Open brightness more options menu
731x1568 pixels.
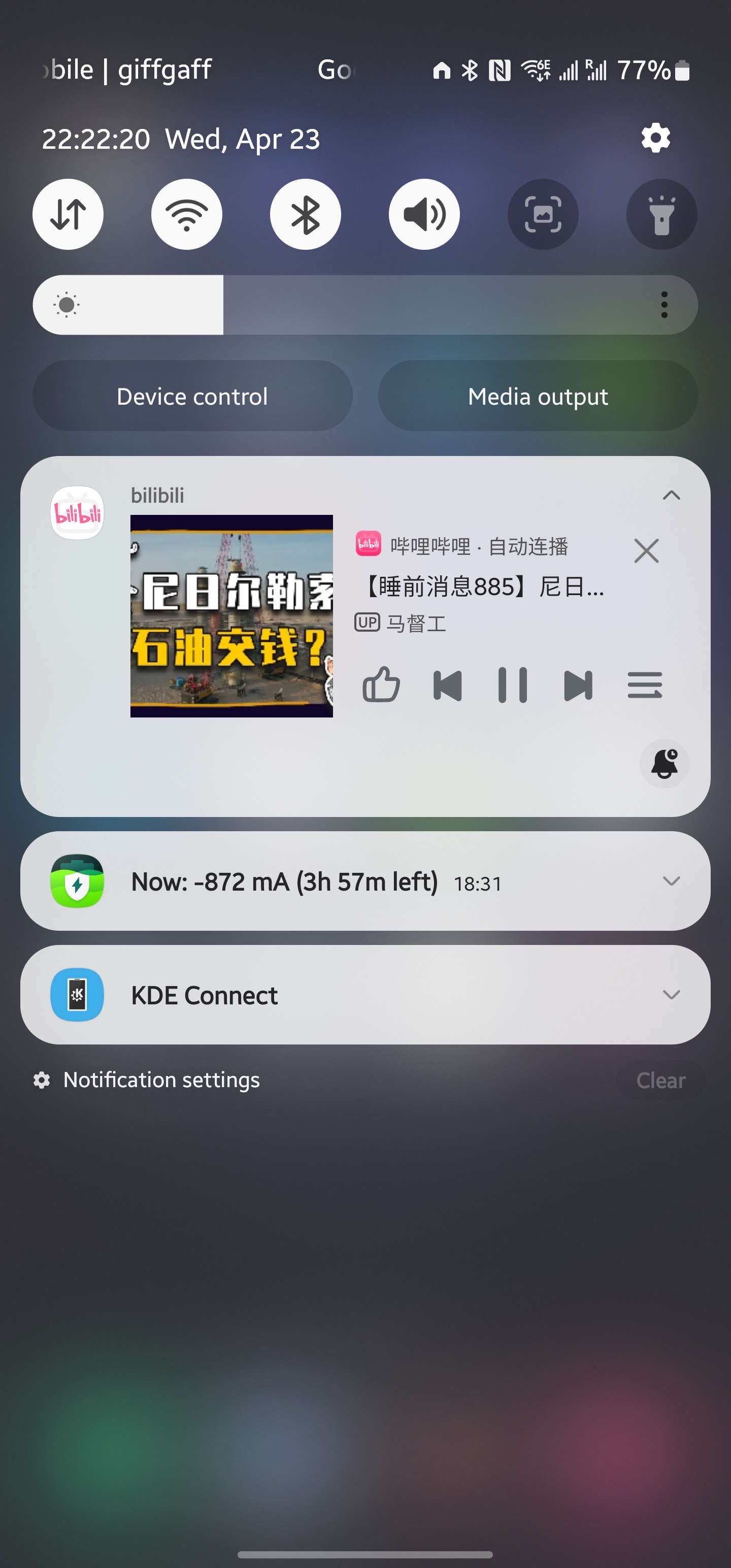664,305
